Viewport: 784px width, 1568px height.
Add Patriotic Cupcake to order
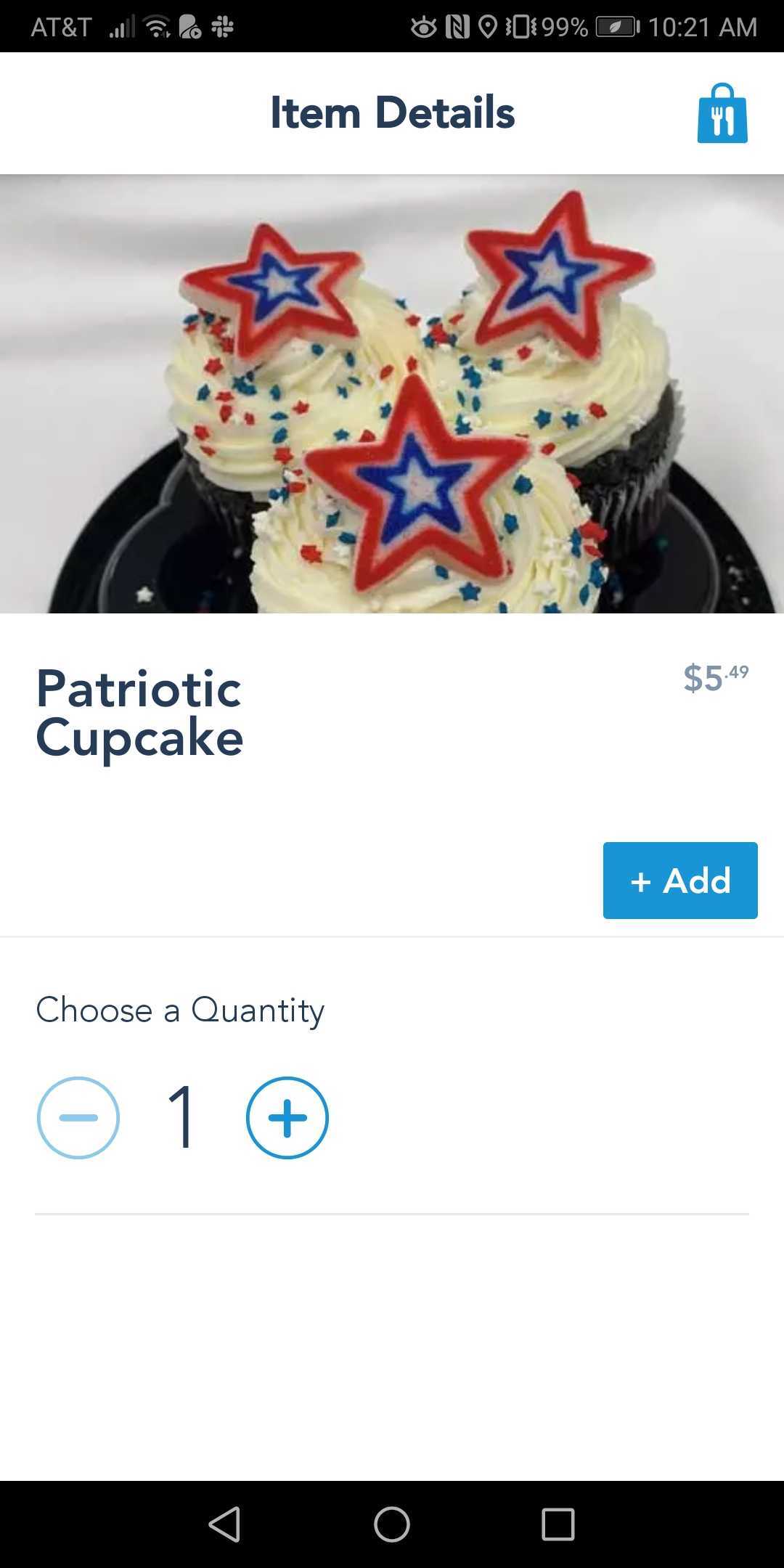pyautogui.click(x=679, y=880)
